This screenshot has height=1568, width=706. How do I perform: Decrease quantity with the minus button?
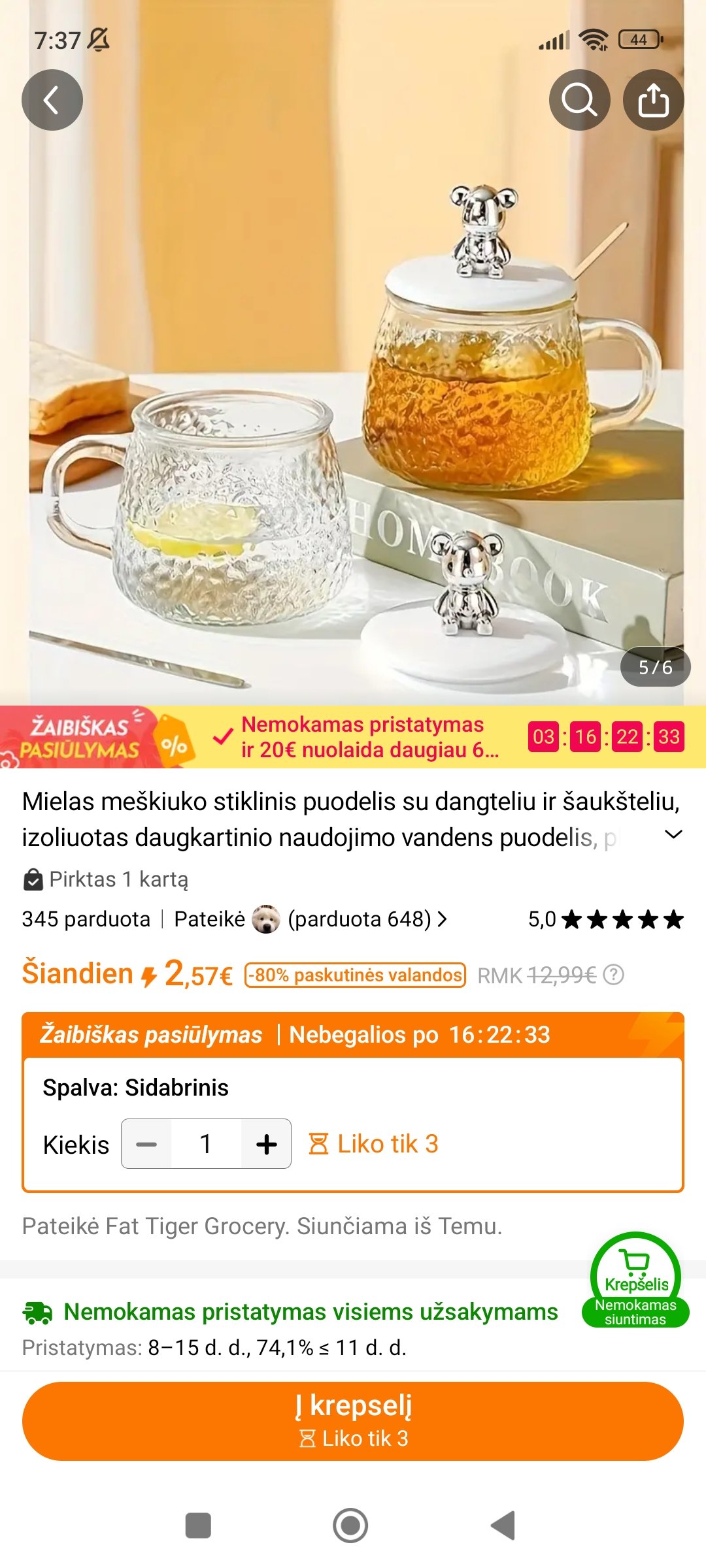coord(146,1144)
